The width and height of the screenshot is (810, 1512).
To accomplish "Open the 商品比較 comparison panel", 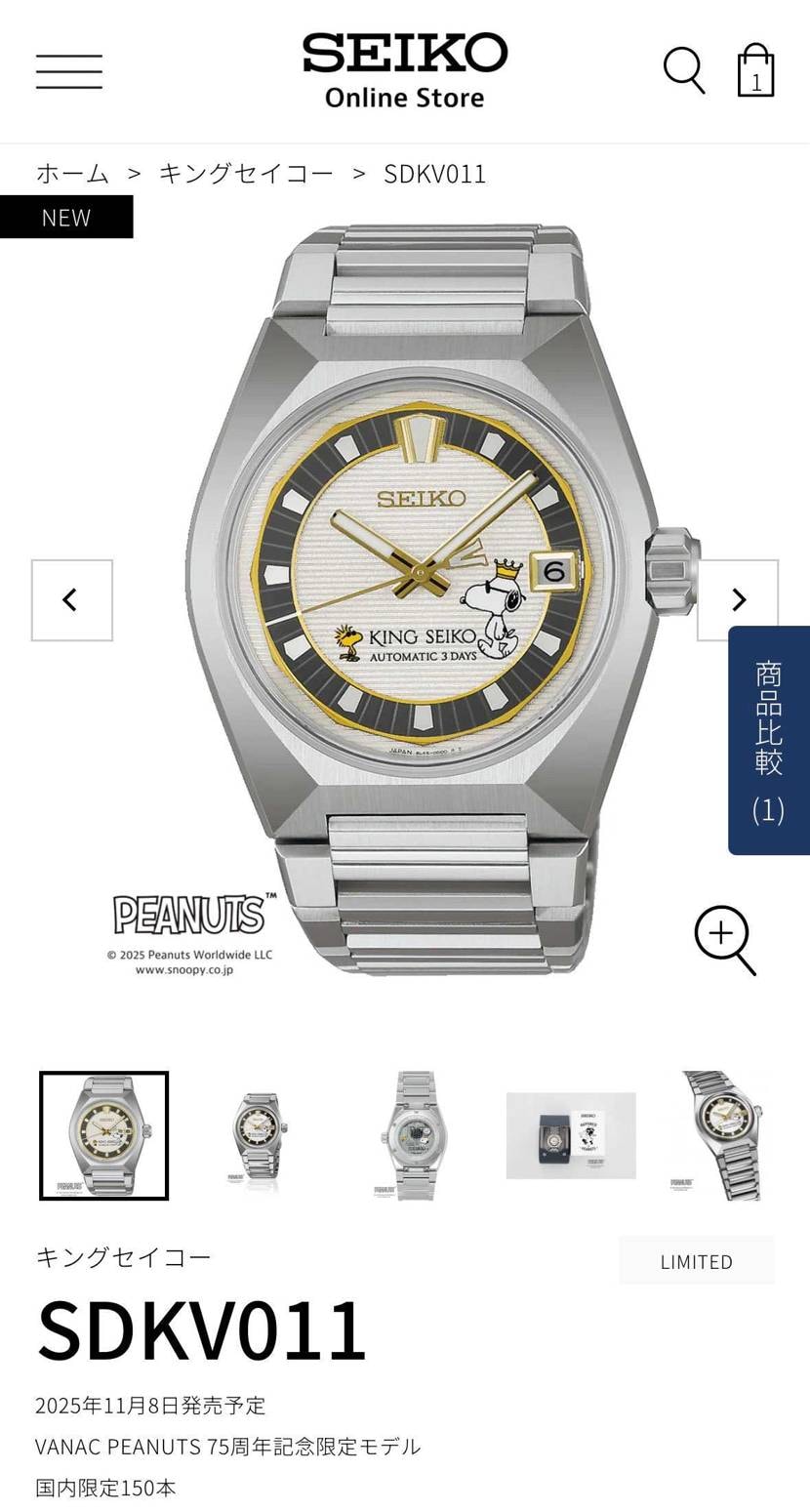I will pos(769,740).
